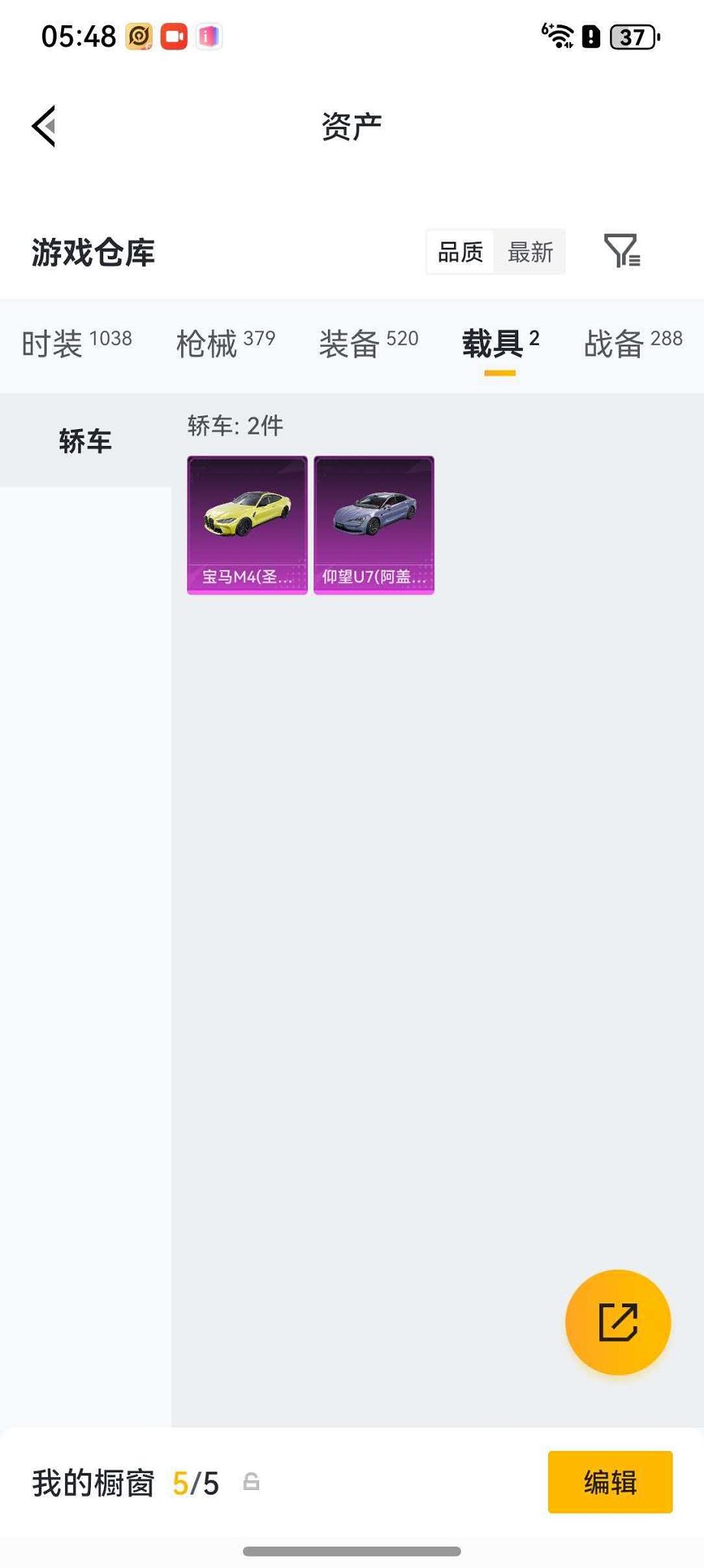Screen dimensions: 704x1568
Task: Go back using the arrow icon
Action: click(x=44, y=126)
